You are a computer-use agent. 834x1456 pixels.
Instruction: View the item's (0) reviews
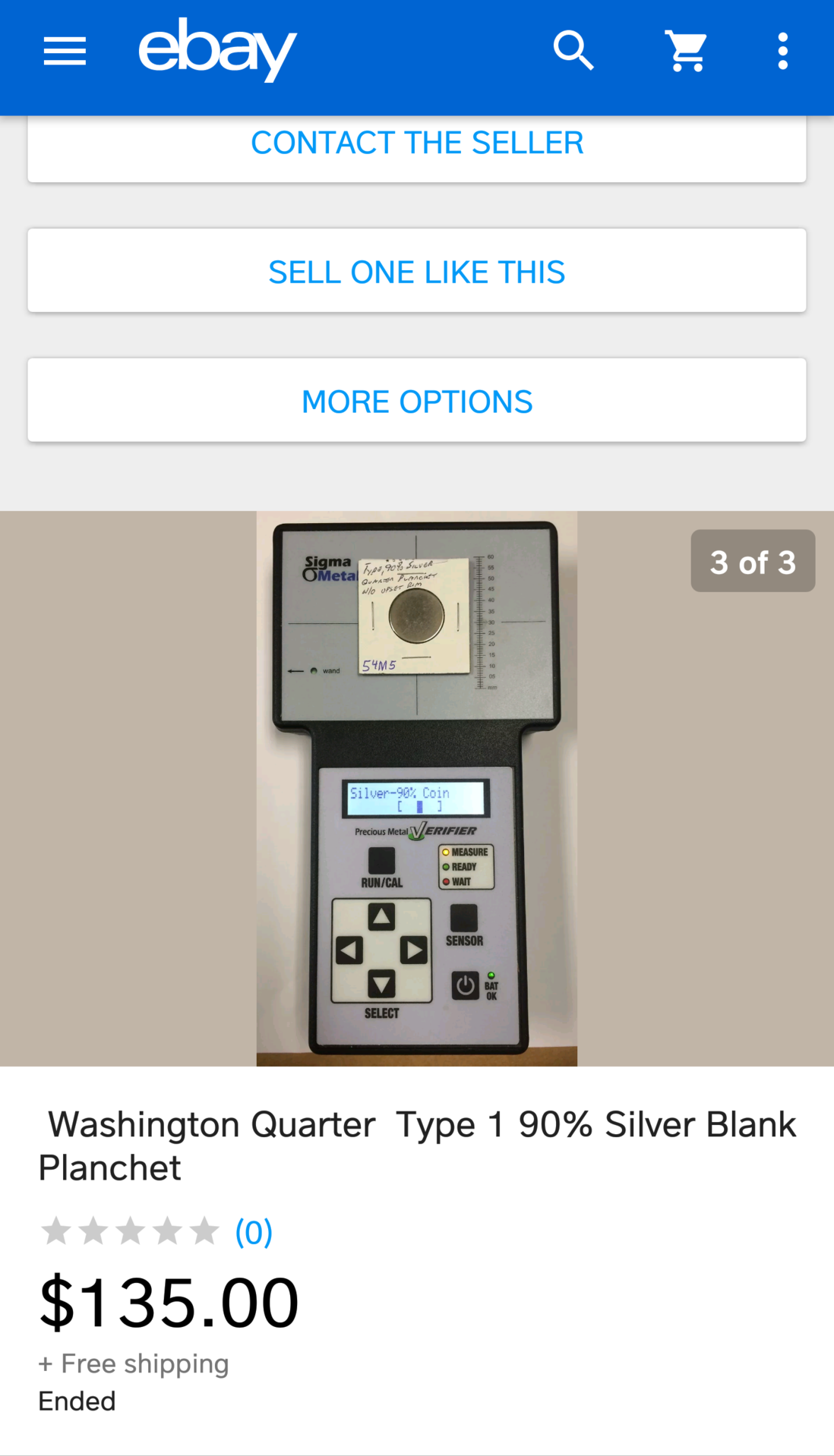click(253, 1231)
